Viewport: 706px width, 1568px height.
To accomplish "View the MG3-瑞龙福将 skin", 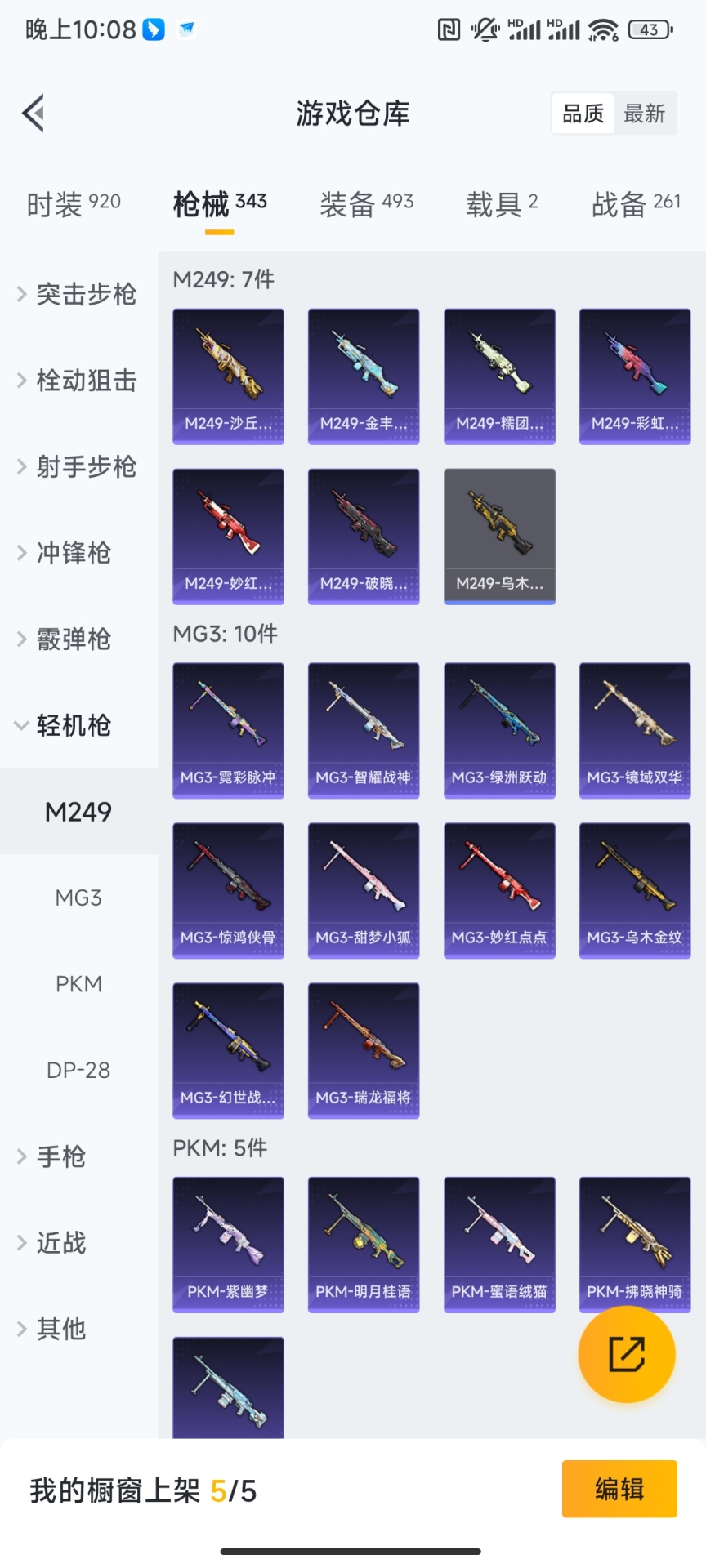I will [x=364, y=1050].
